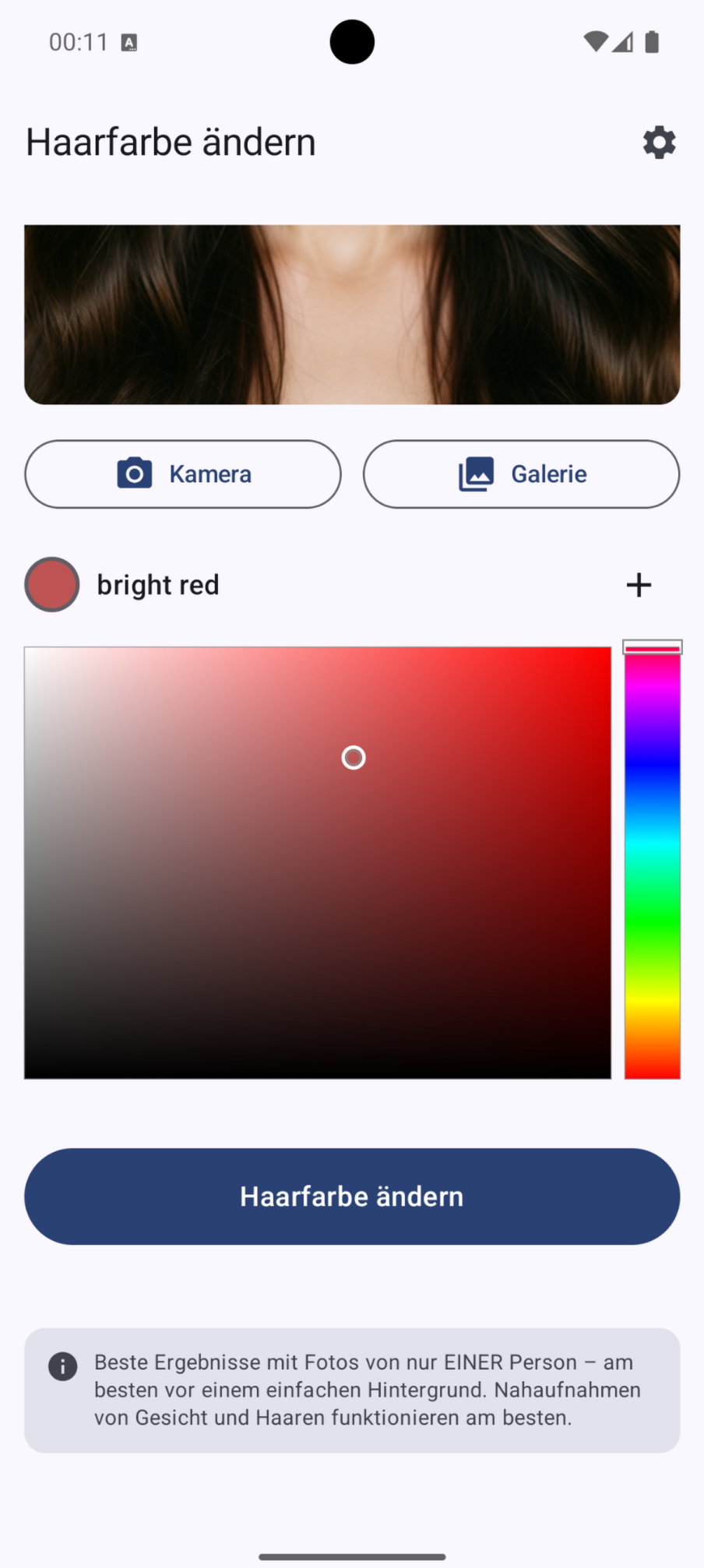Select the bright red color swatch
Image resolution: width=704 pixels, height=1568 pixels.
(x=52, y=585)
